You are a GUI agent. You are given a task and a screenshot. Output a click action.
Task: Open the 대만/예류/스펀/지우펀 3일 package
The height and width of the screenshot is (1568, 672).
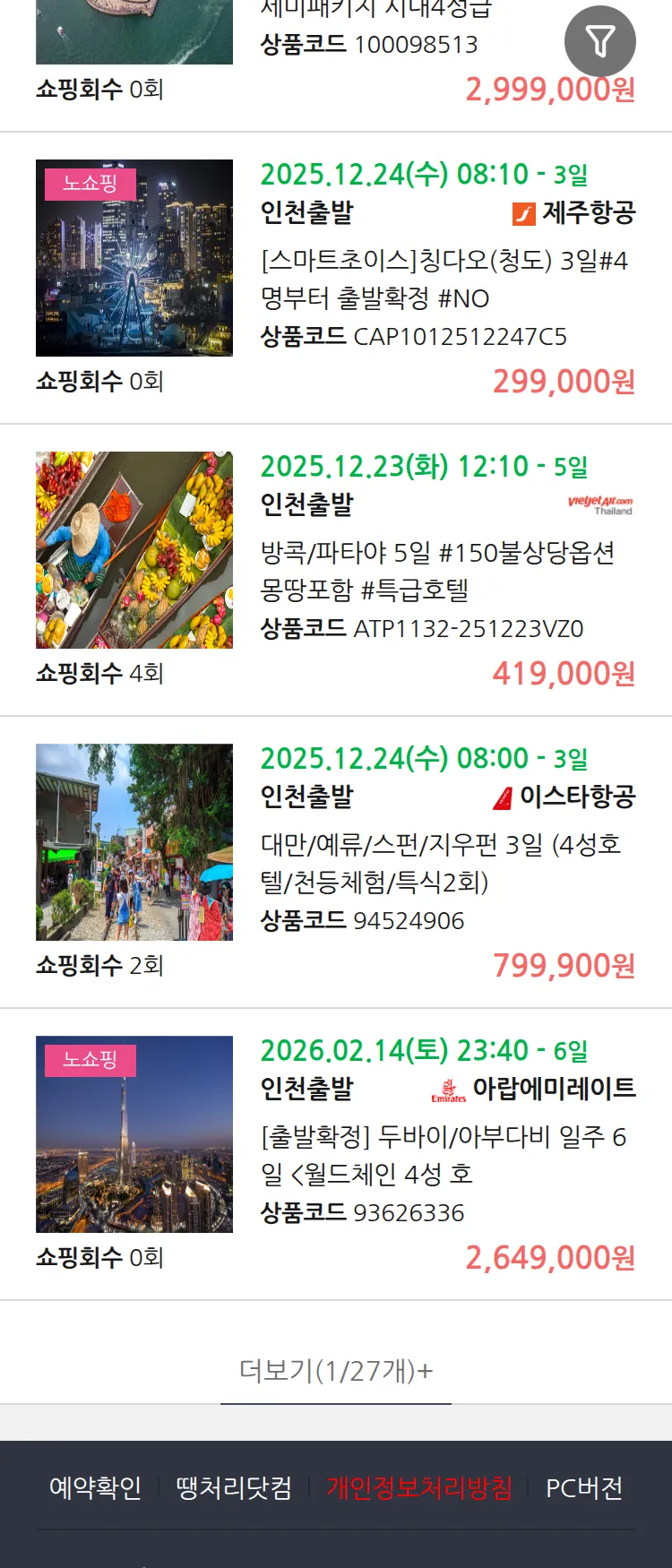coord(440,863)
